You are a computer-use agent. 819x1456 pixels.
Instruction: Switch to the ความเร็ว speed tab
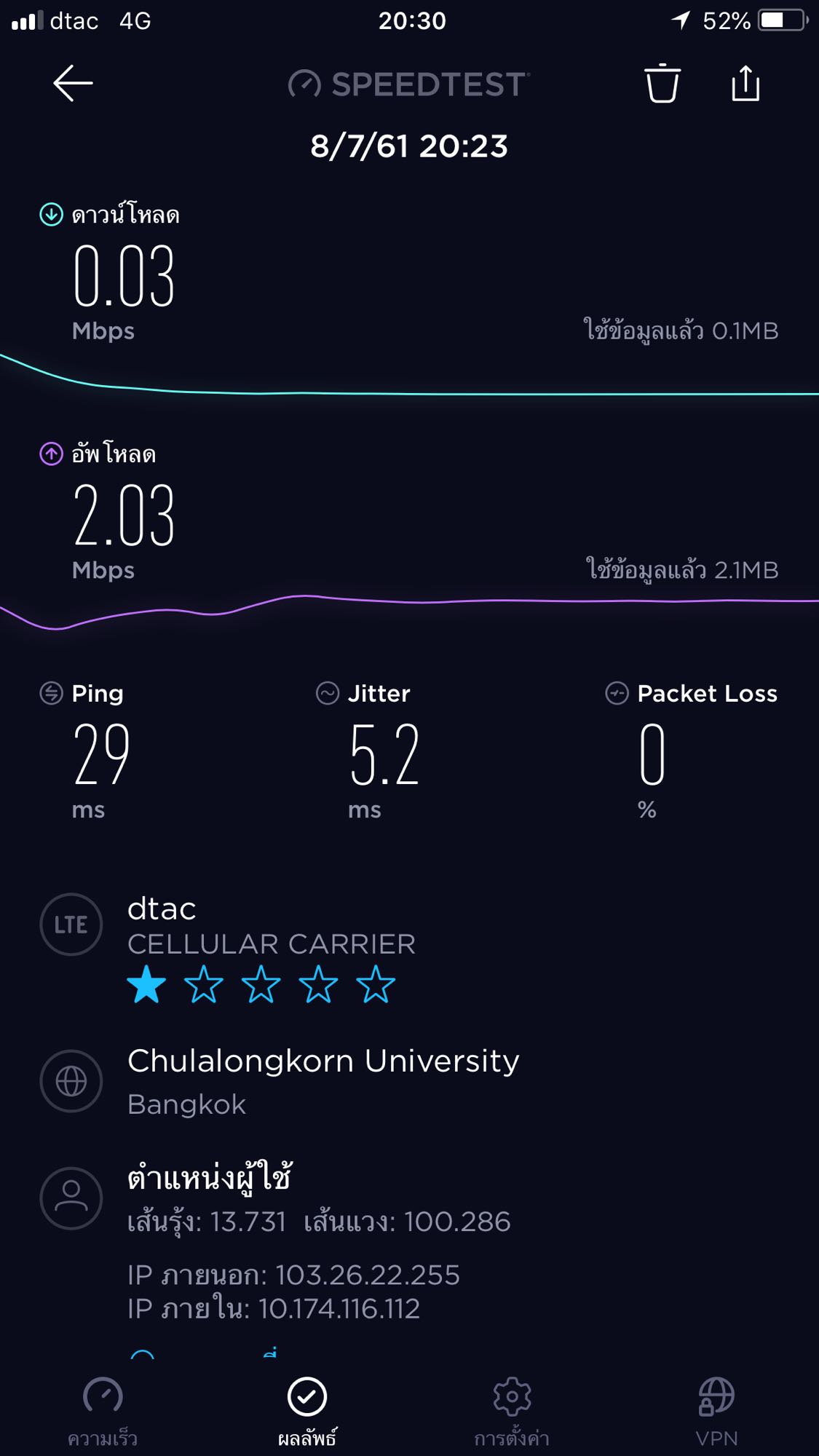[x=103, y=1410]
